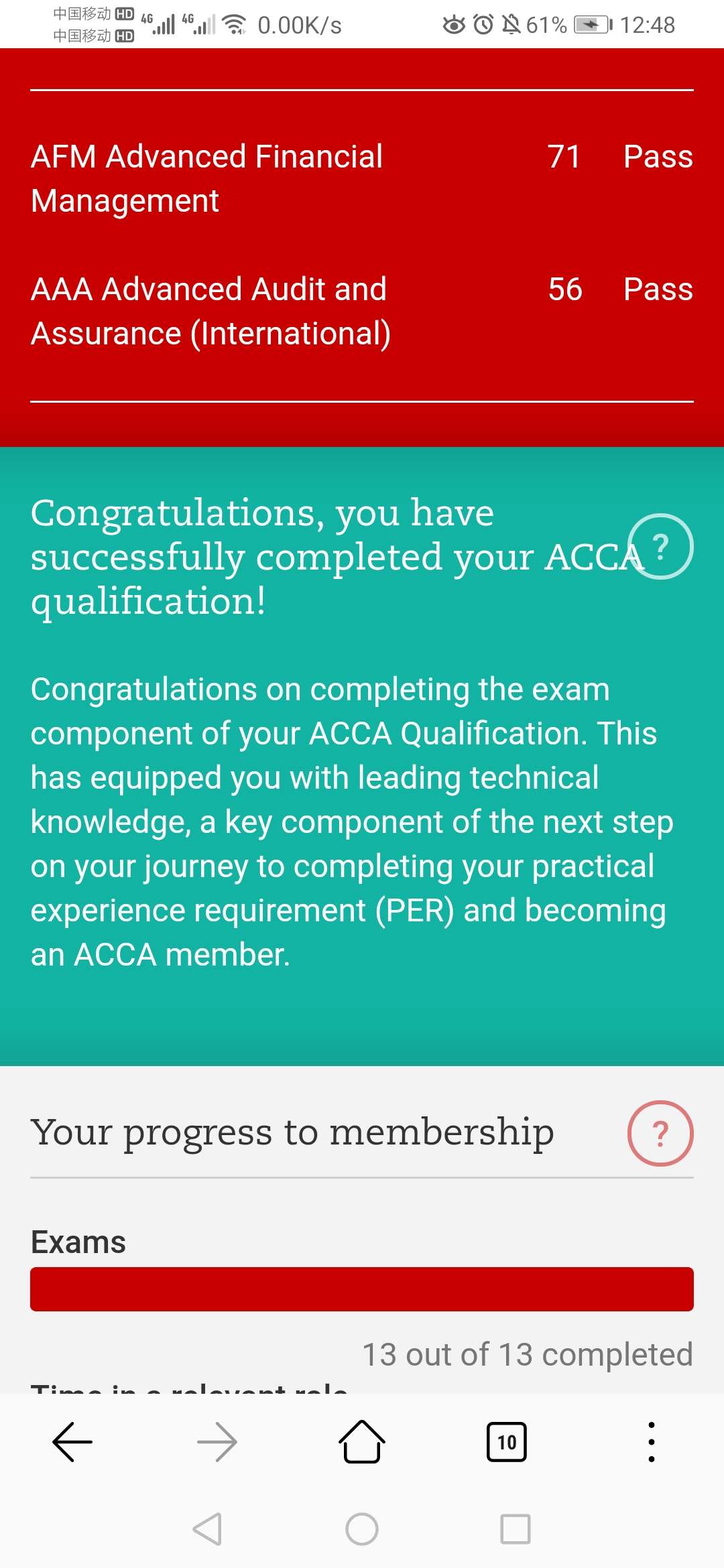Open the browser home page

[362, 1441]
